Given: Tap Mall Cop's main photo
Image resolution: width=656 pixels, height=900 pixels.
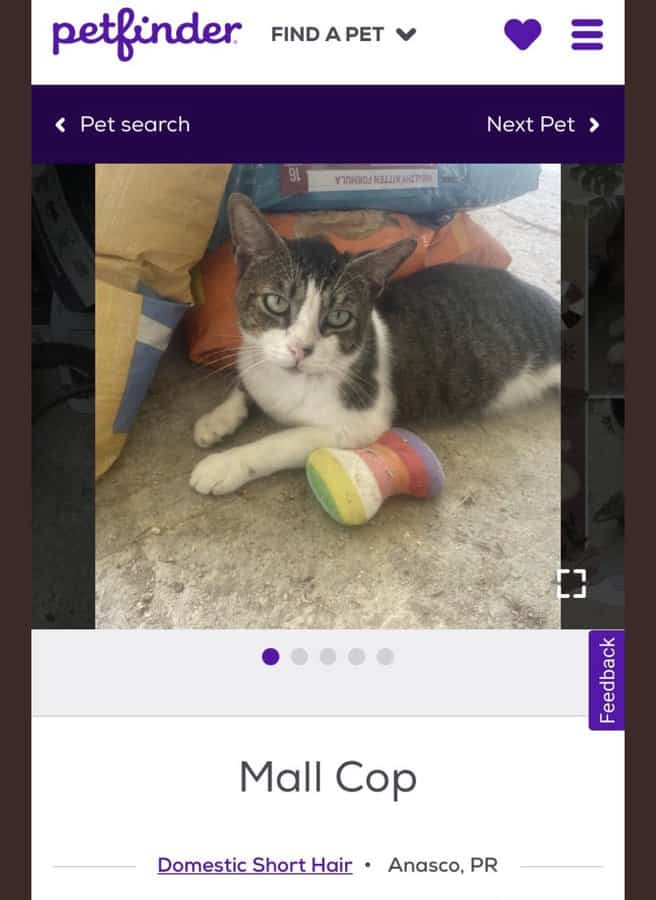Looking at the screenshot, I should pos(328,396).
